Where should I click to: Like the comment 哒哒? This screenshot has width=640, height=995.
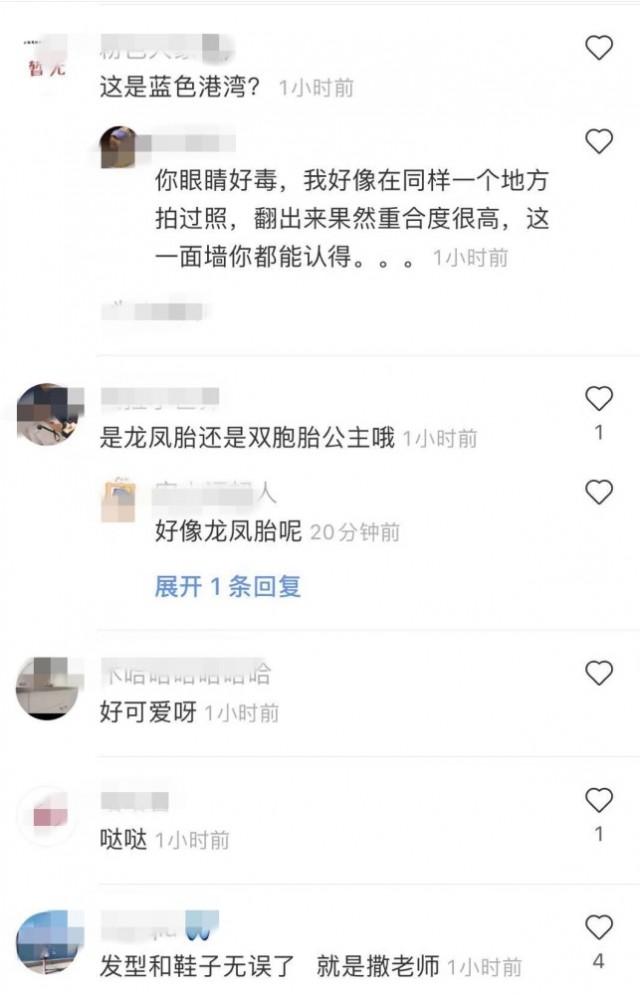(598, 800)
